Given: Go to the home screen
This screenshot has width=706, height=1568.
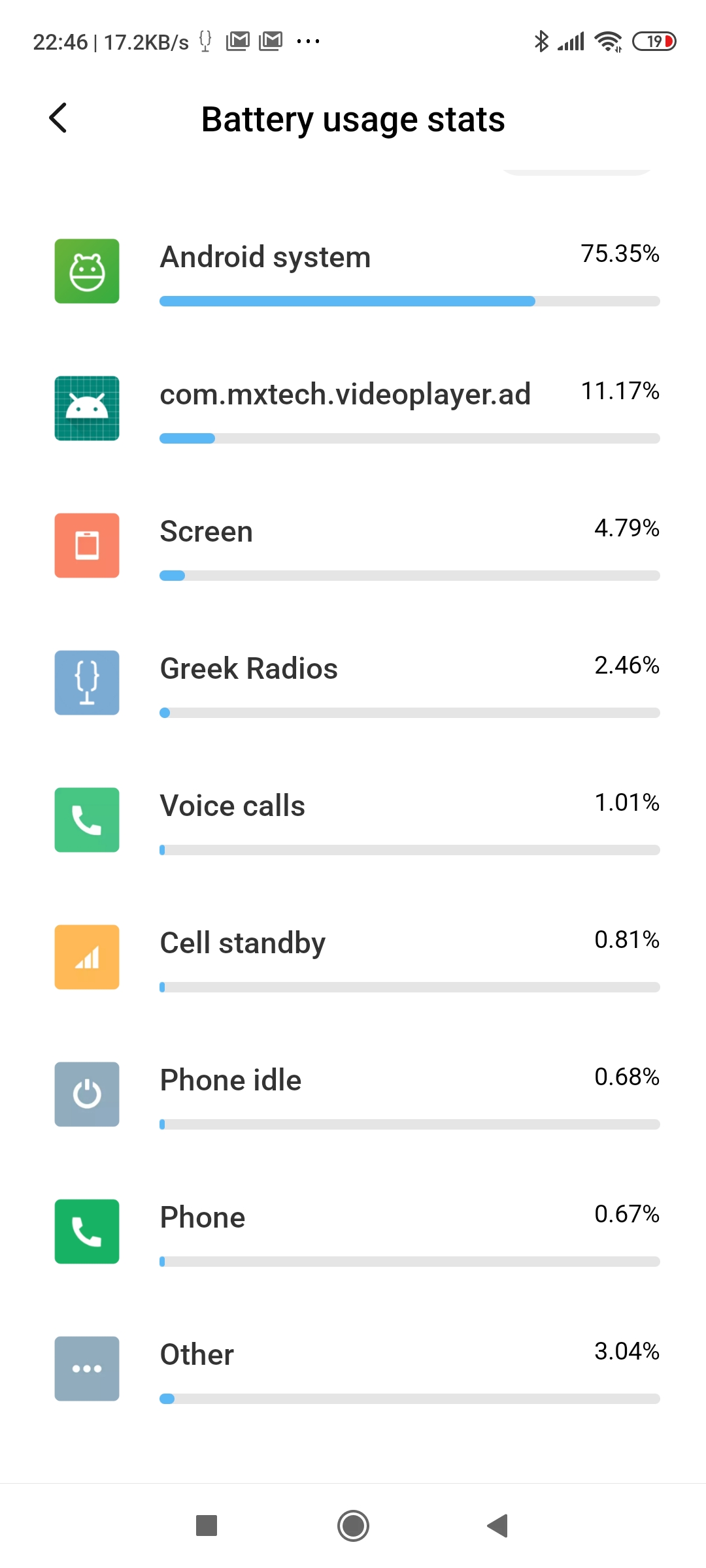Looking at the screenshot, I should [x=353, y=1526].
